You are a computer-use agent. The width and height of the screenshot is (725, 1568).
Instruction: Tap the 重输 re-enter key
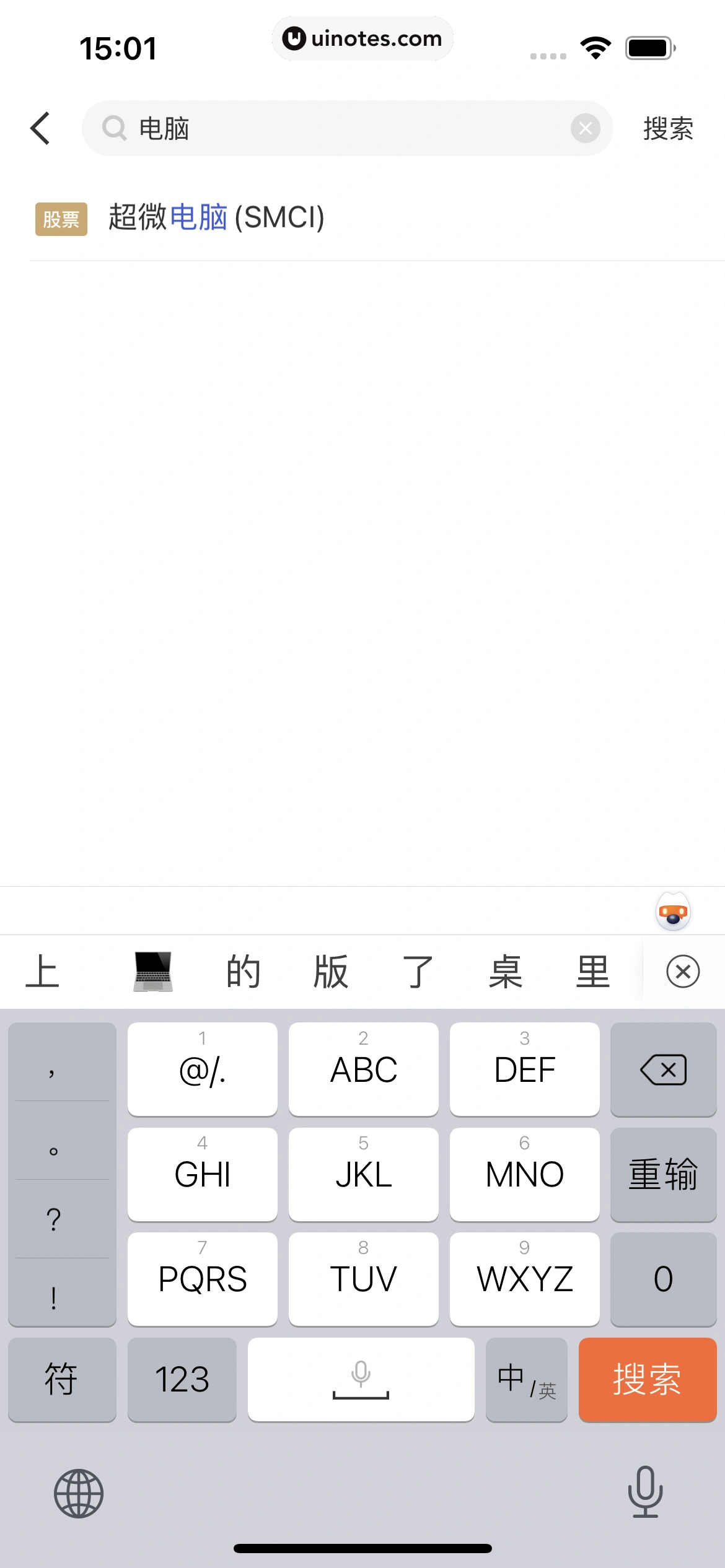click(663, 1174)
